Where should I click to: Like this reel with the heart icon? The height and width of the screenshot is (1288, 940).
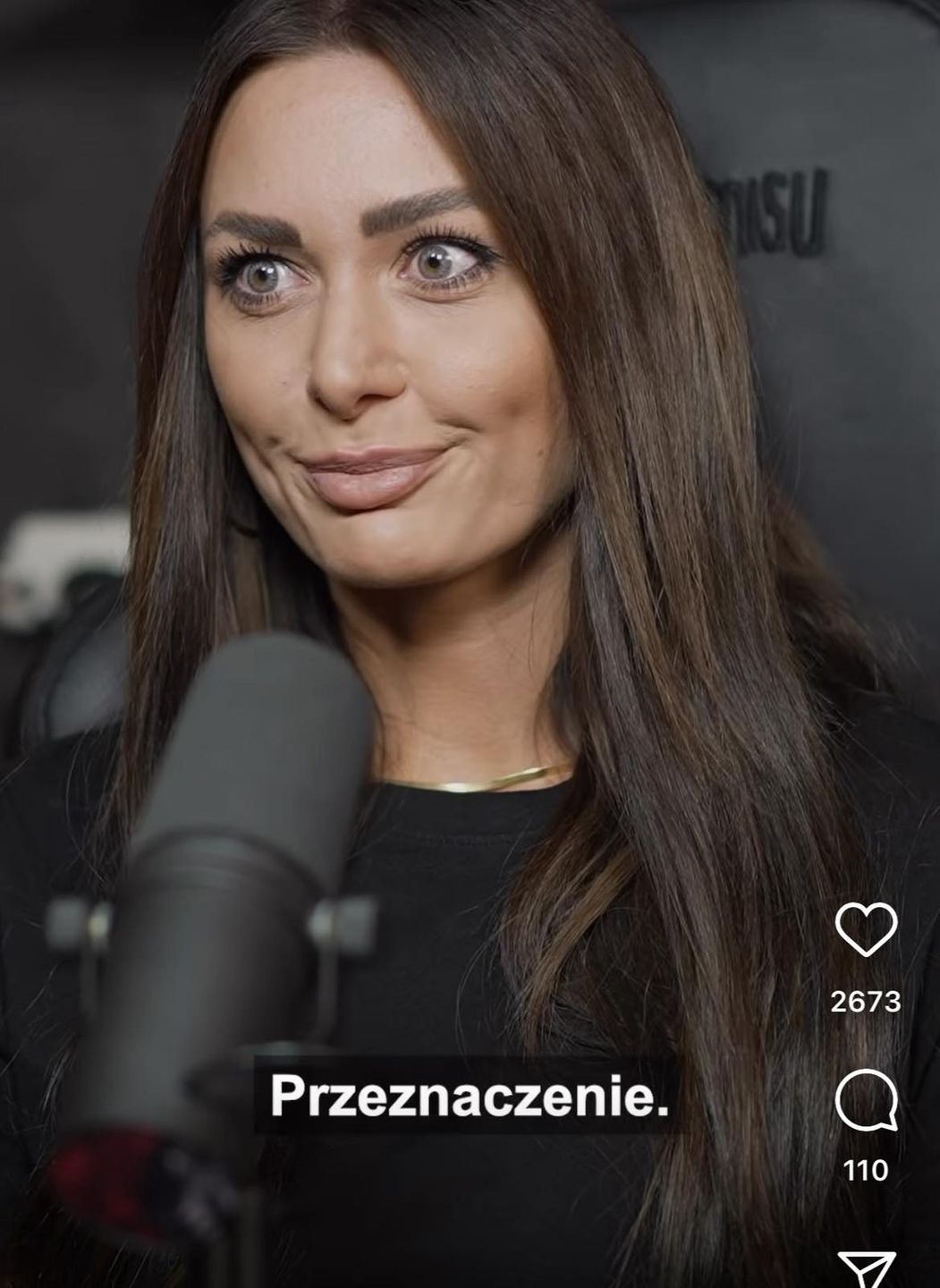click(x=866, y=929)
